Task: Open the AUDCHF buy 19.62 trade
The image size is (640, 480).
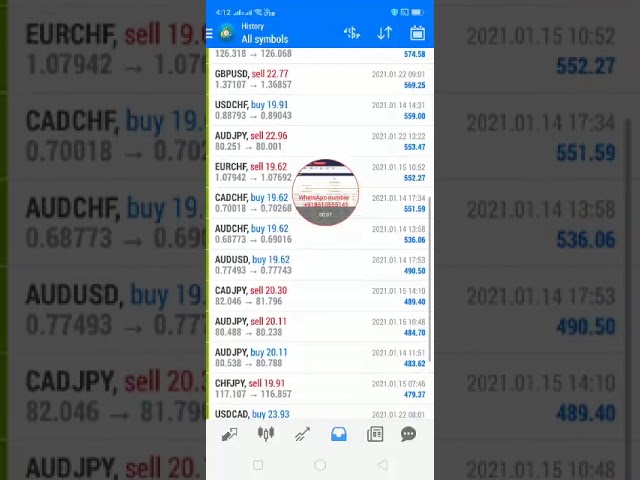Action: tap(318, 234)
